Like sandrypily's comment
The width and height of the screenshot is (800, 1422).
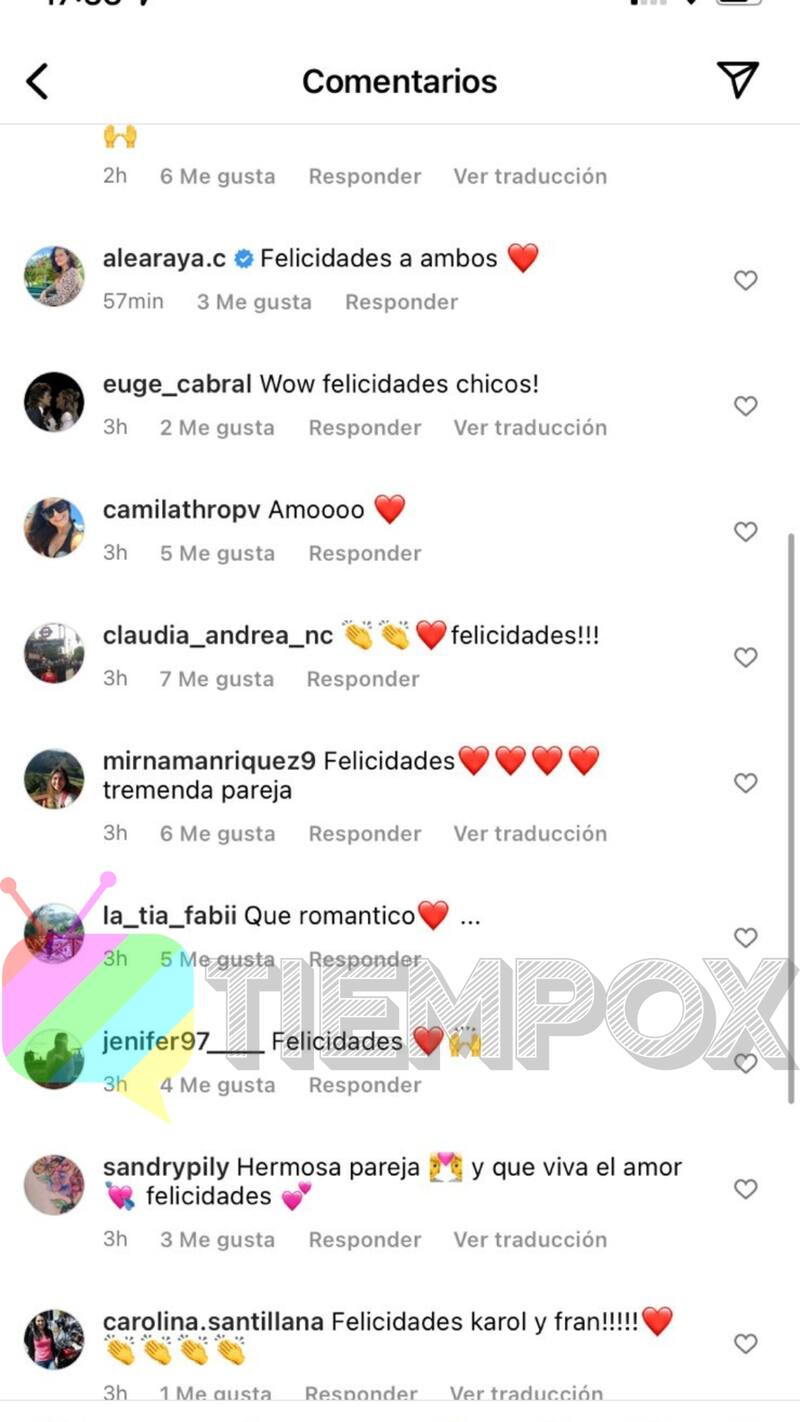pos(745,1189)
